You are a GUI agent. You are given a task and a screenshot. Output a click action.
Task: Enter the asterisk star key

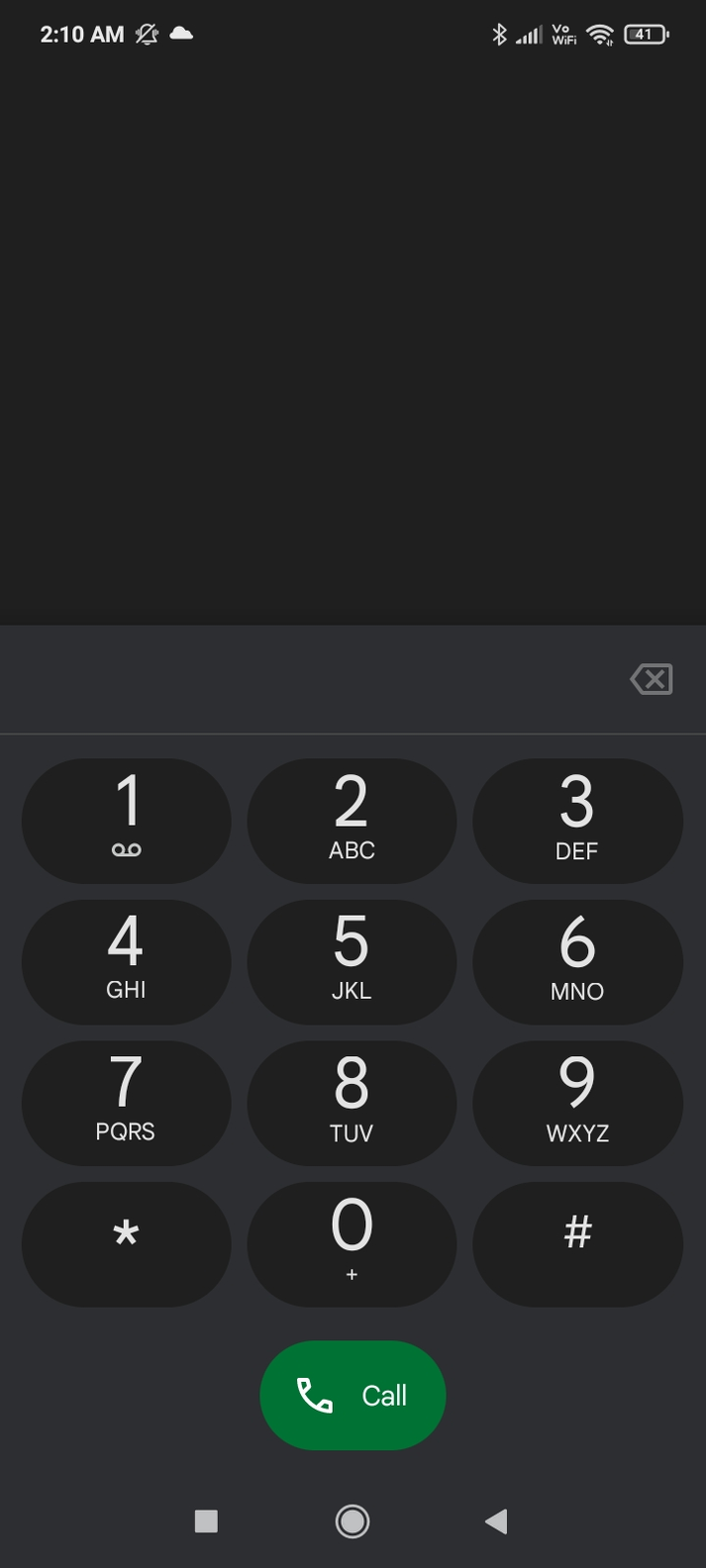click(127, 1244)
